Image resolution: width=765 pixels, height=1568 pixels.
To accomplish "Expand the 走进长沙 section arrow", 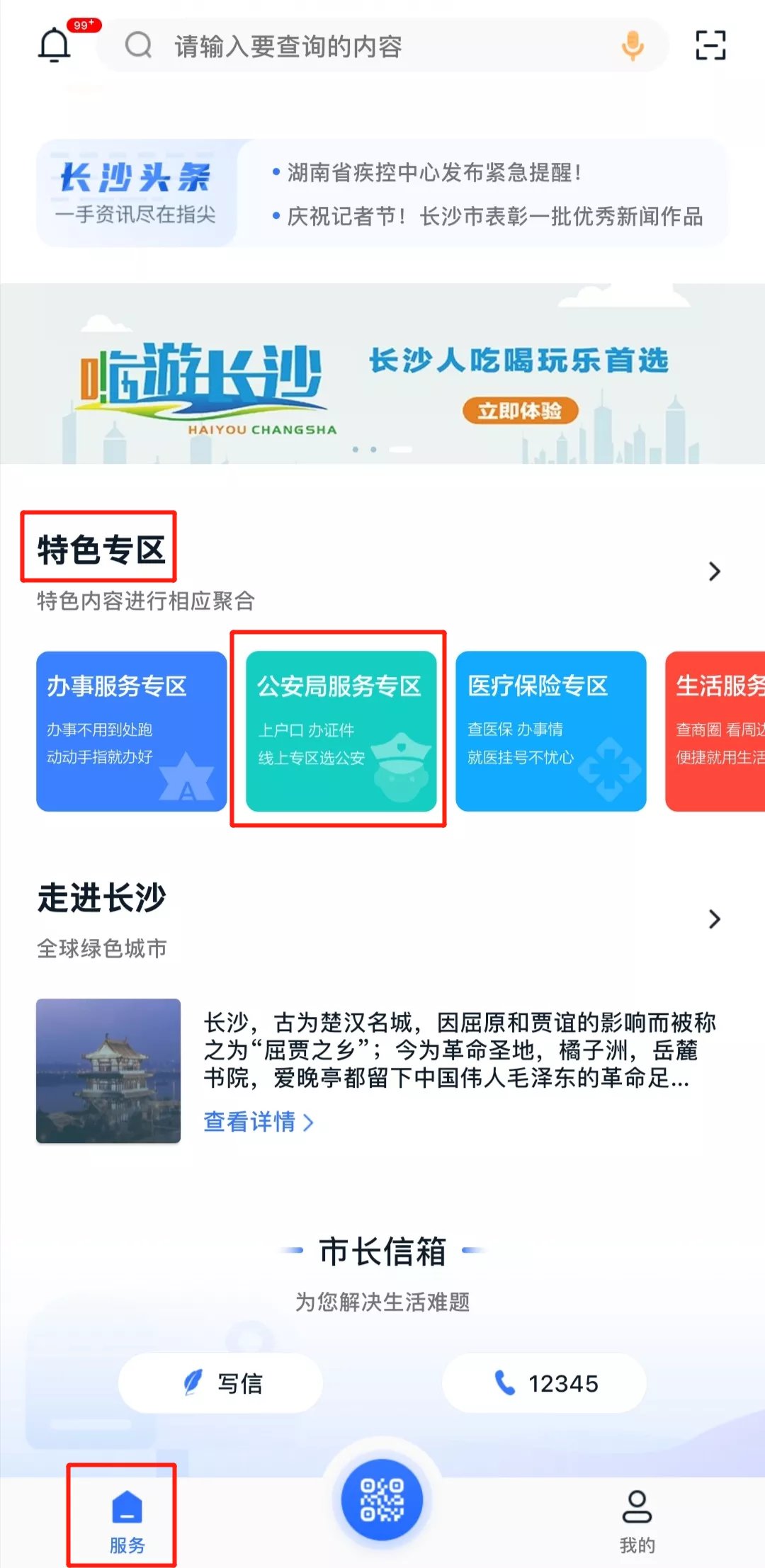I will pyautogui.click(x=714, y=919).
